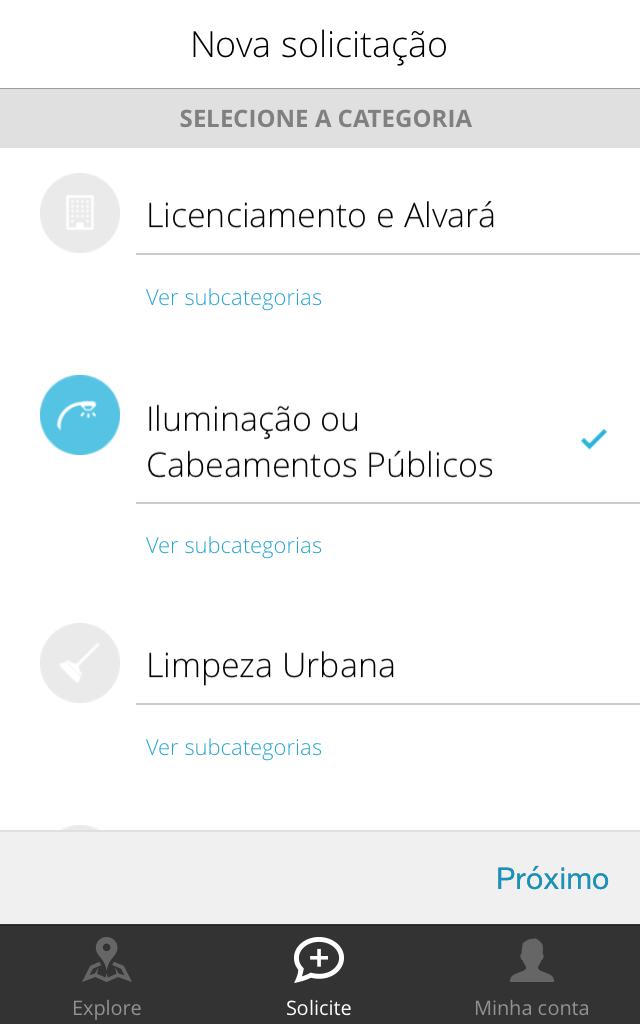Switch to the Explore tab
Viewport: 640px width, 1024px height.
pos(107,977)
